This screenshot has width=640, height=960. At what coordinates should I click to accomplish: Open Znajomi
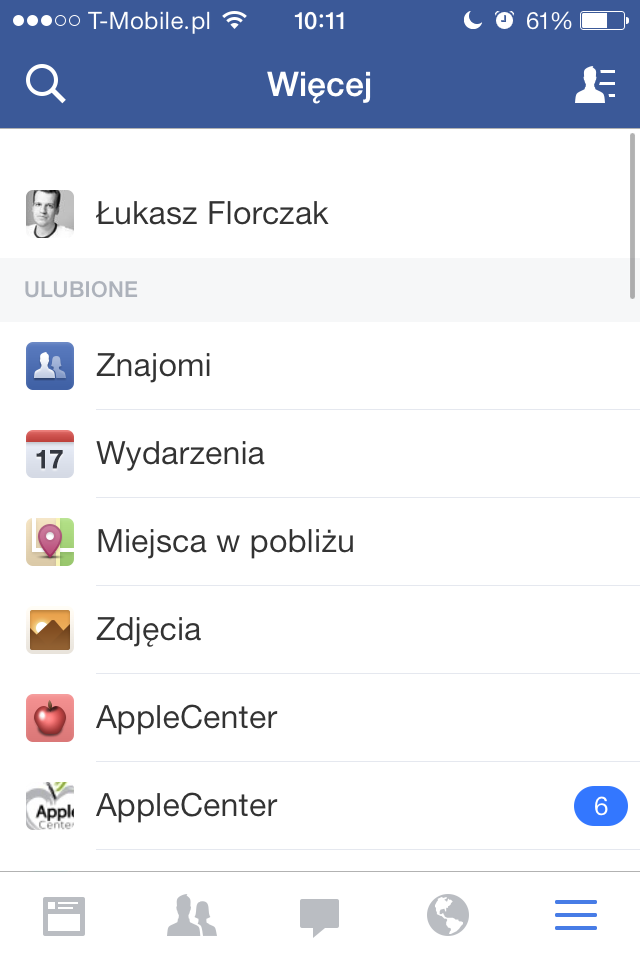coord(154,366)
